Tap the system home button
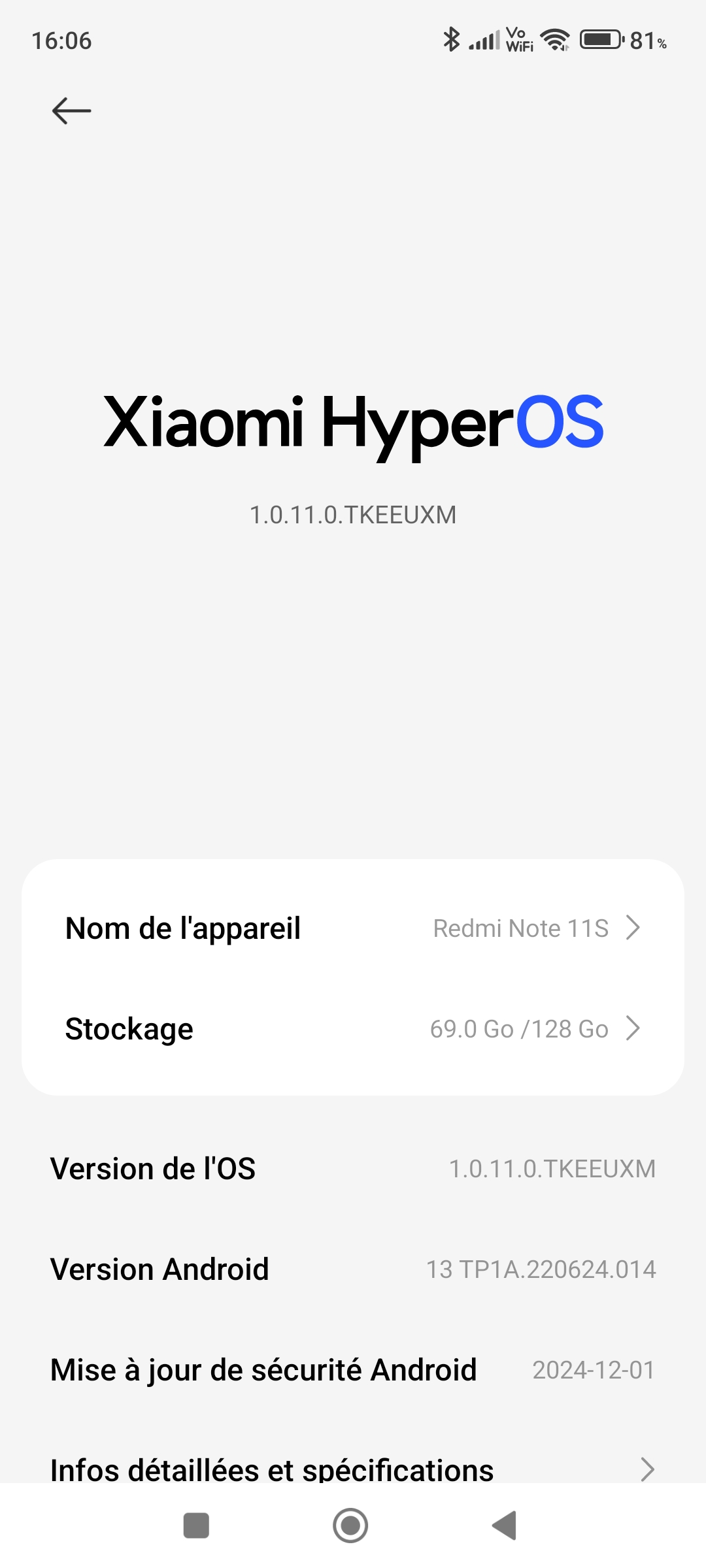The height and width of the screenshot is (1568, 706). [x=350, y=1526]
